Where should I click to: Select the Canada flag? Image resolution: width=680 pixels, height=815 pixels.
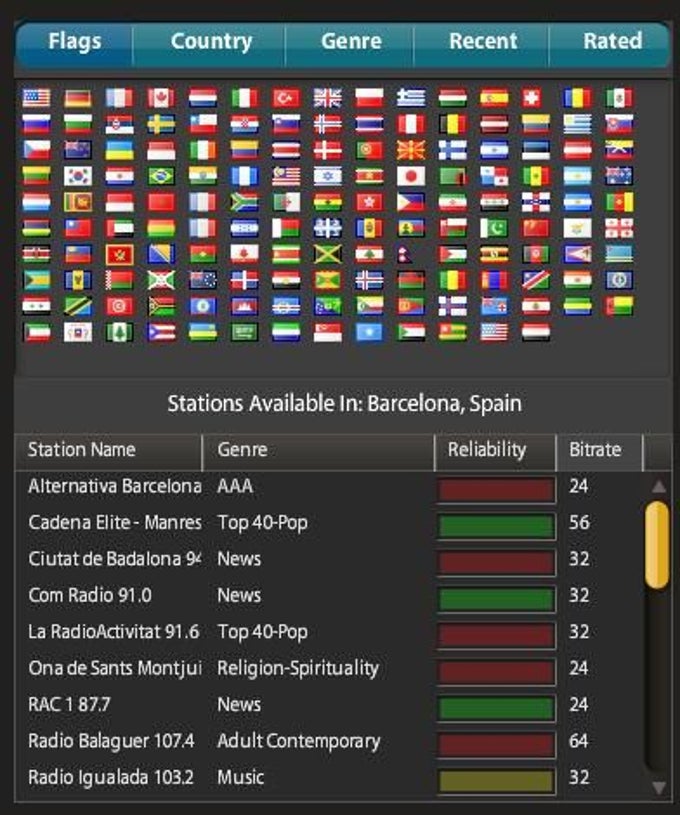coord(161,98)
